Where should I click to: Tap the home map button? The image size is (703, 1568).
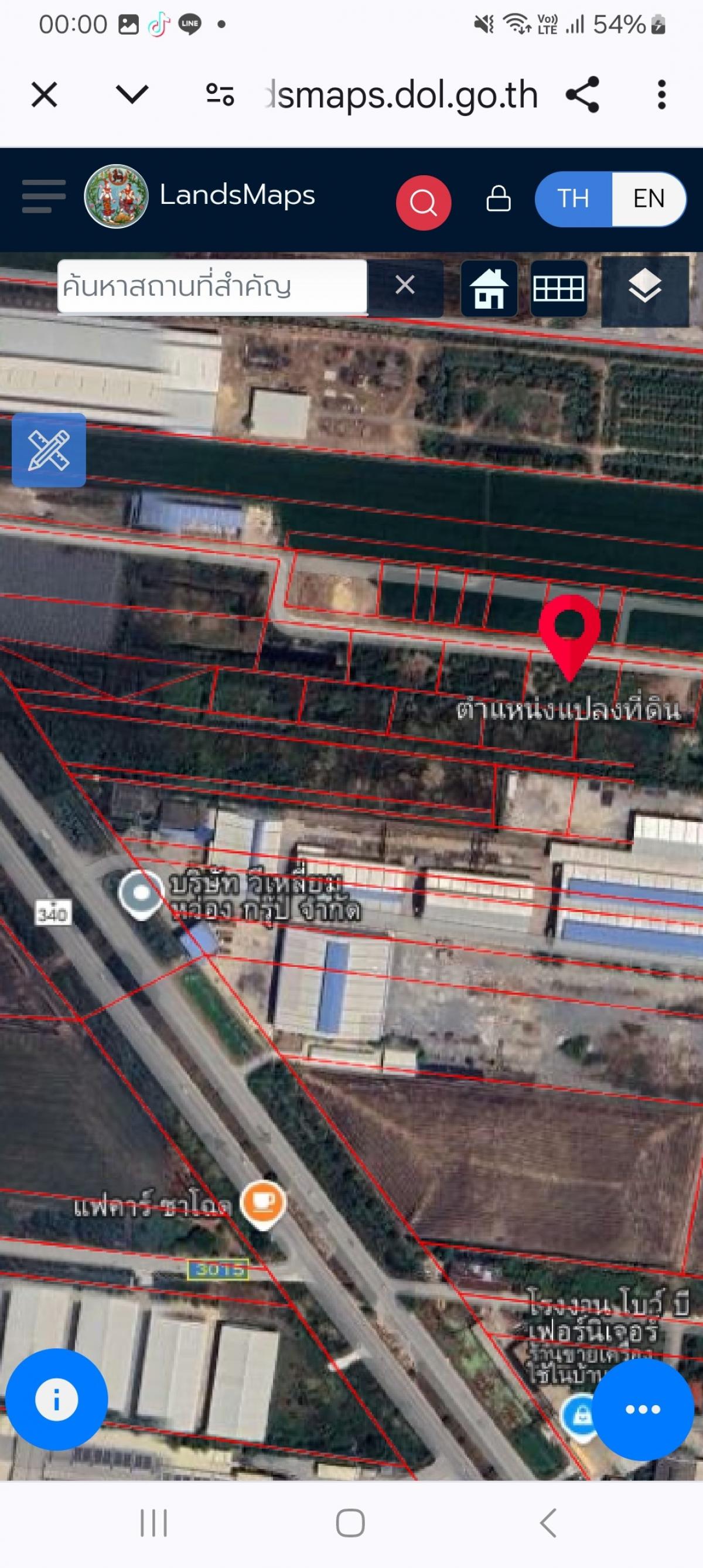coord(489,288)
